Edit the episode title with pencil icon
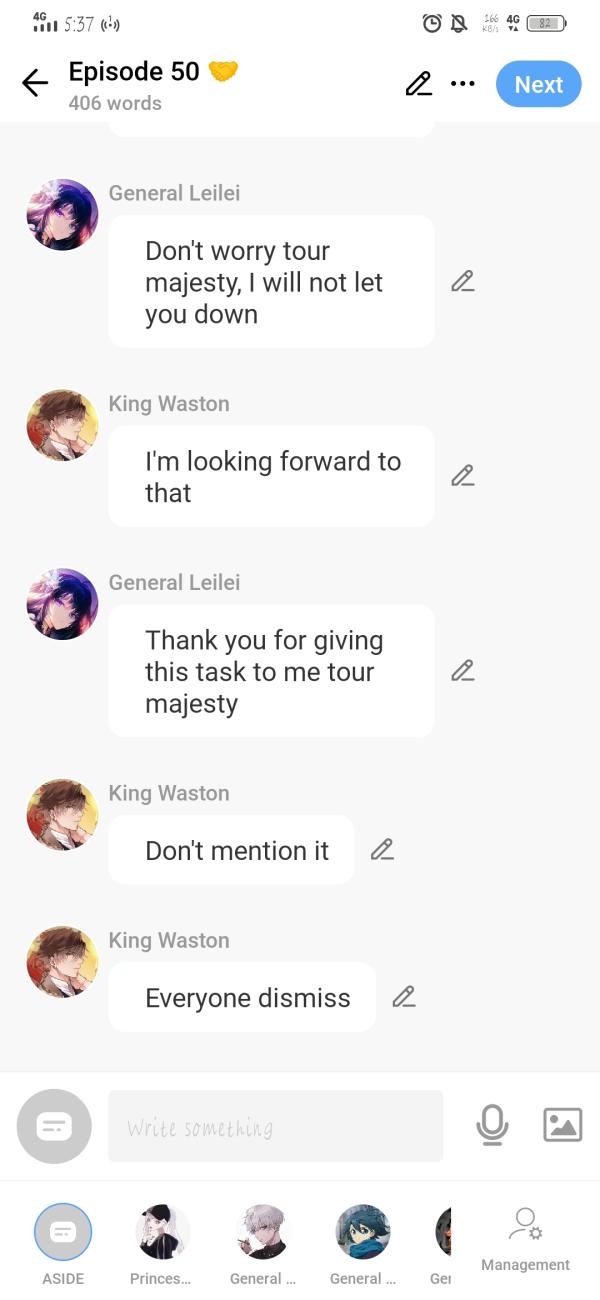 pos(418,84)
